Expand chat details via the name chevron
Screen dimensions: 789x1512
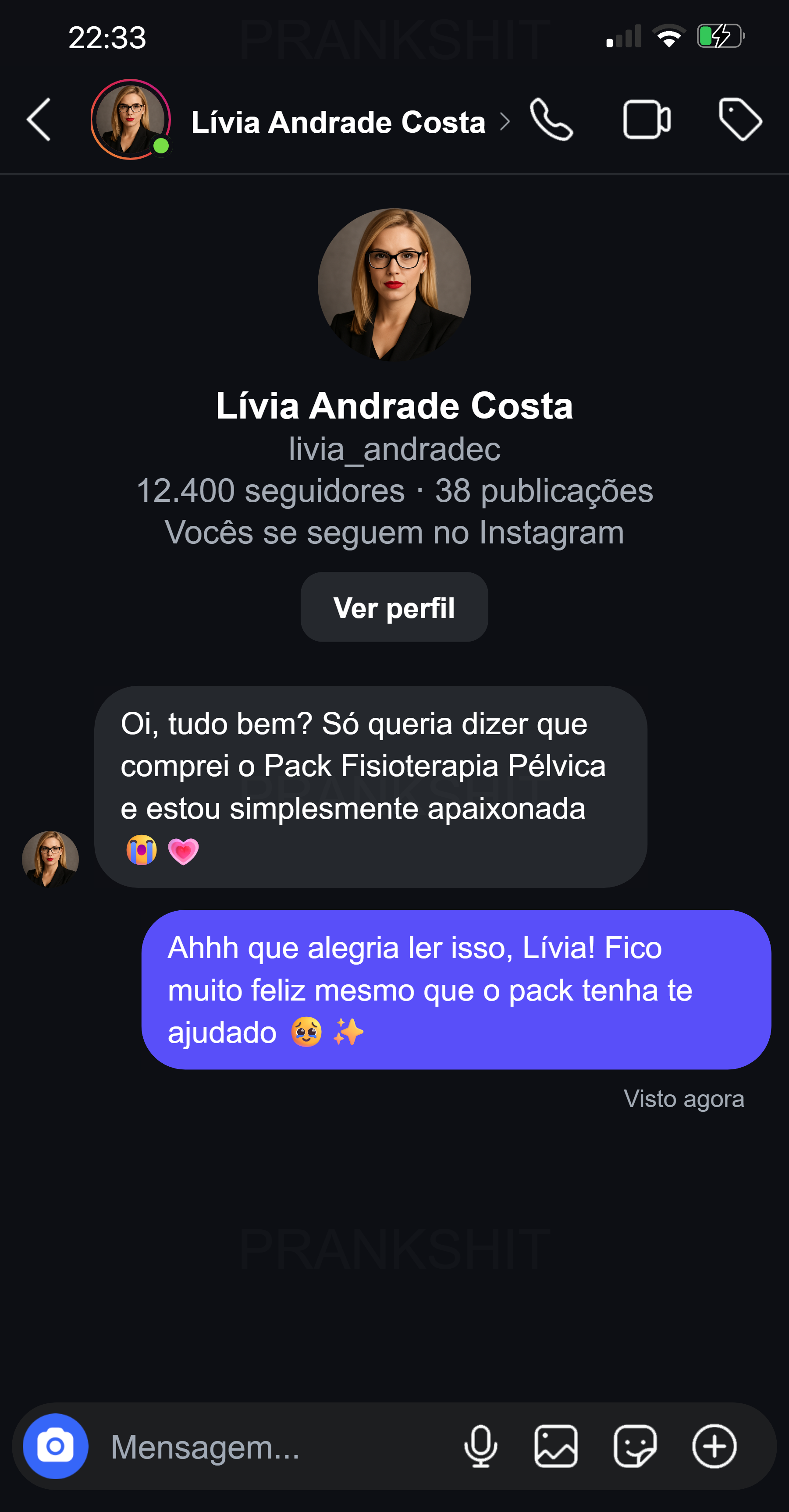[506, 121]
